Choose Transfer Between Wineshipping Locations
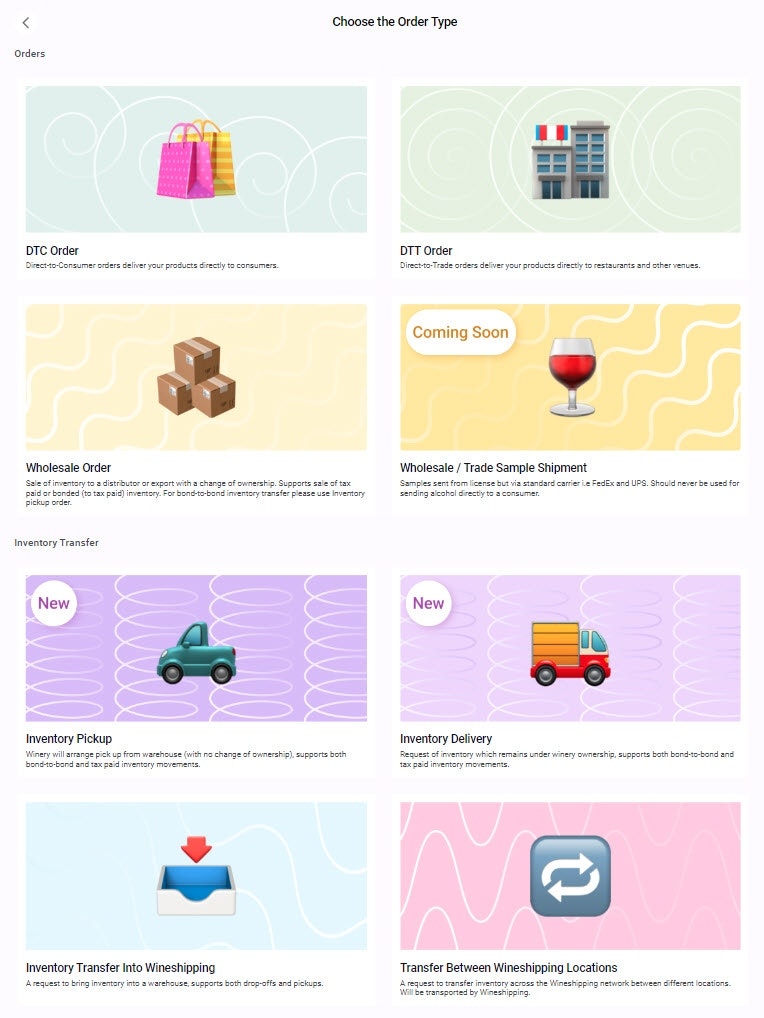This screenshot has height=1018, width=764. tap(570, 876)
